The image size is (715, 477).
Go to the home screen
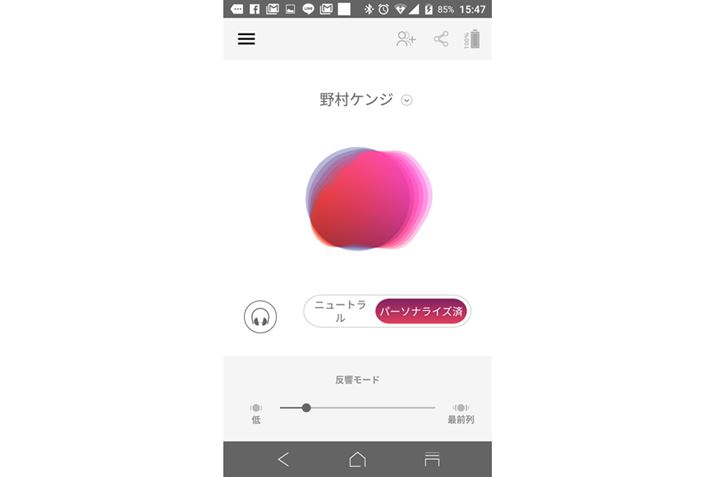tap(357, 459)
